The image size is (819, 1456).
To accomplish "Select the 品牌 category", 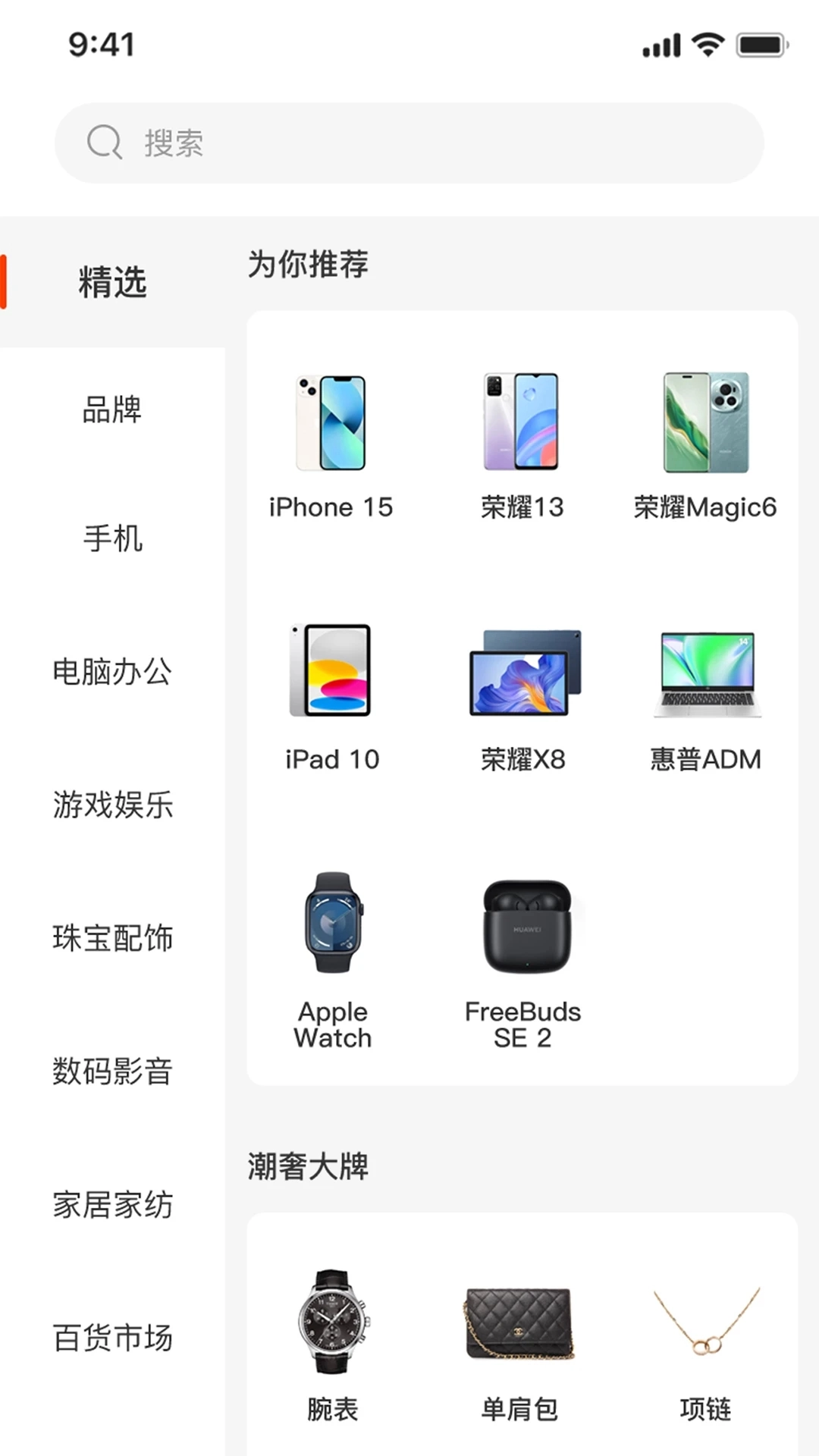I will pyautogui.click(x=111, y=409).
